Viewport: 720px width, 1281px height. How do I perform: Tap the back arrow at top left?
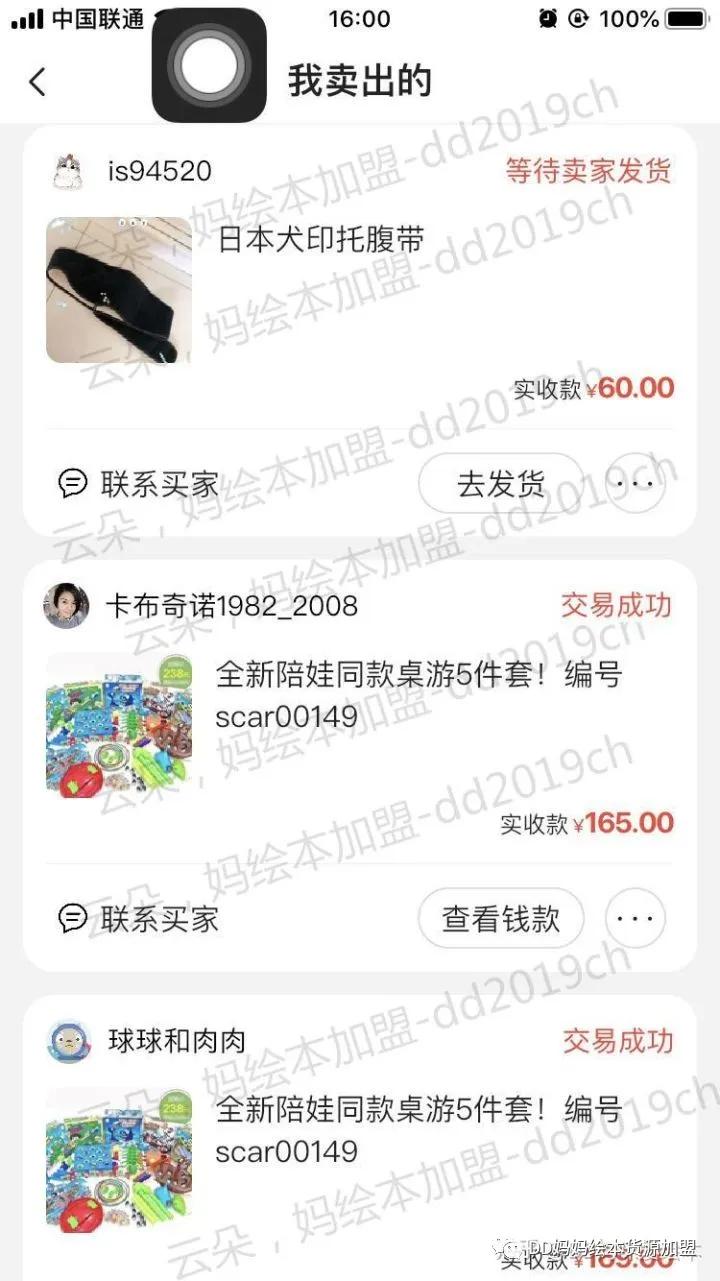(37, 83)
